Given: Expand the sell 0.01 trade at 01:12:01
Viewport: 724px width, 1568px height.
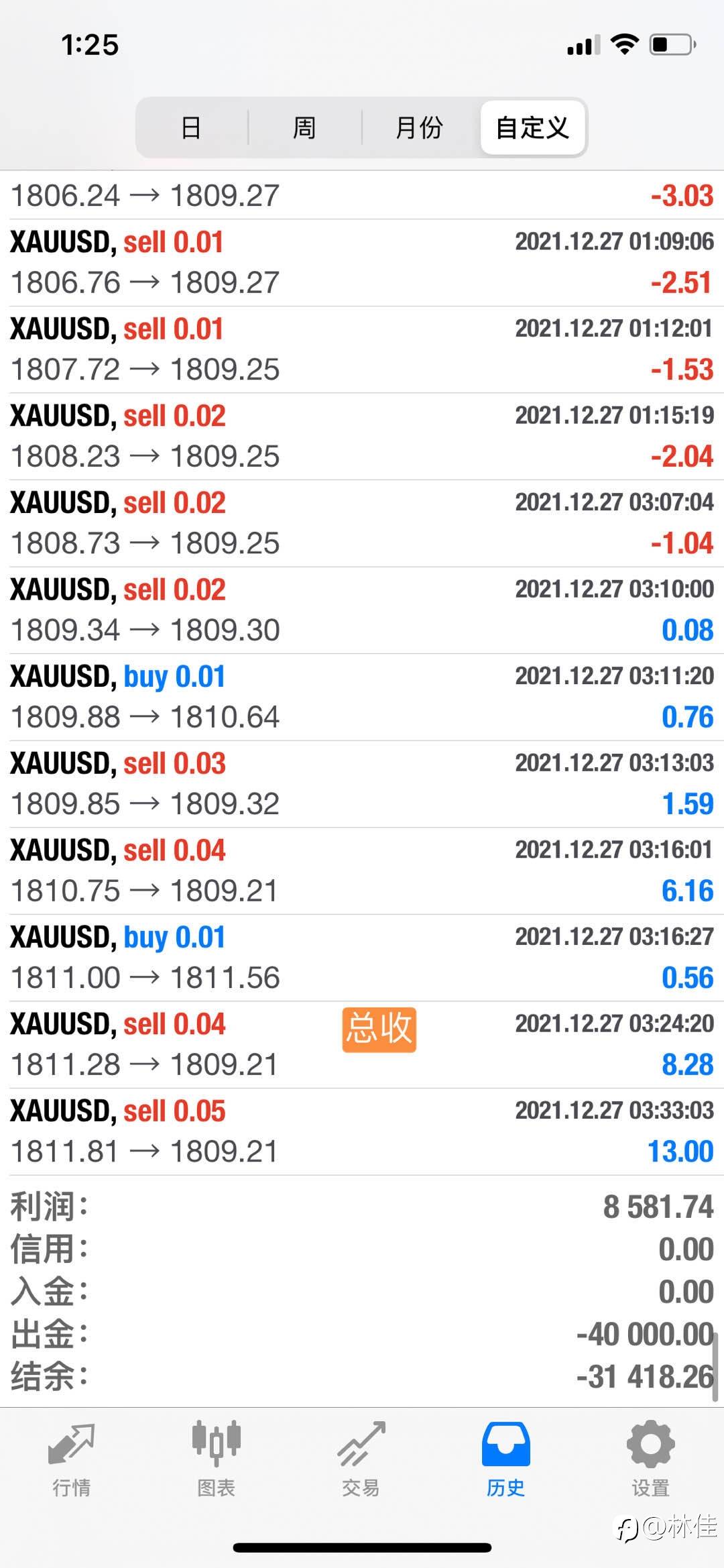Looking at the screenshot, I should [362, 350].
